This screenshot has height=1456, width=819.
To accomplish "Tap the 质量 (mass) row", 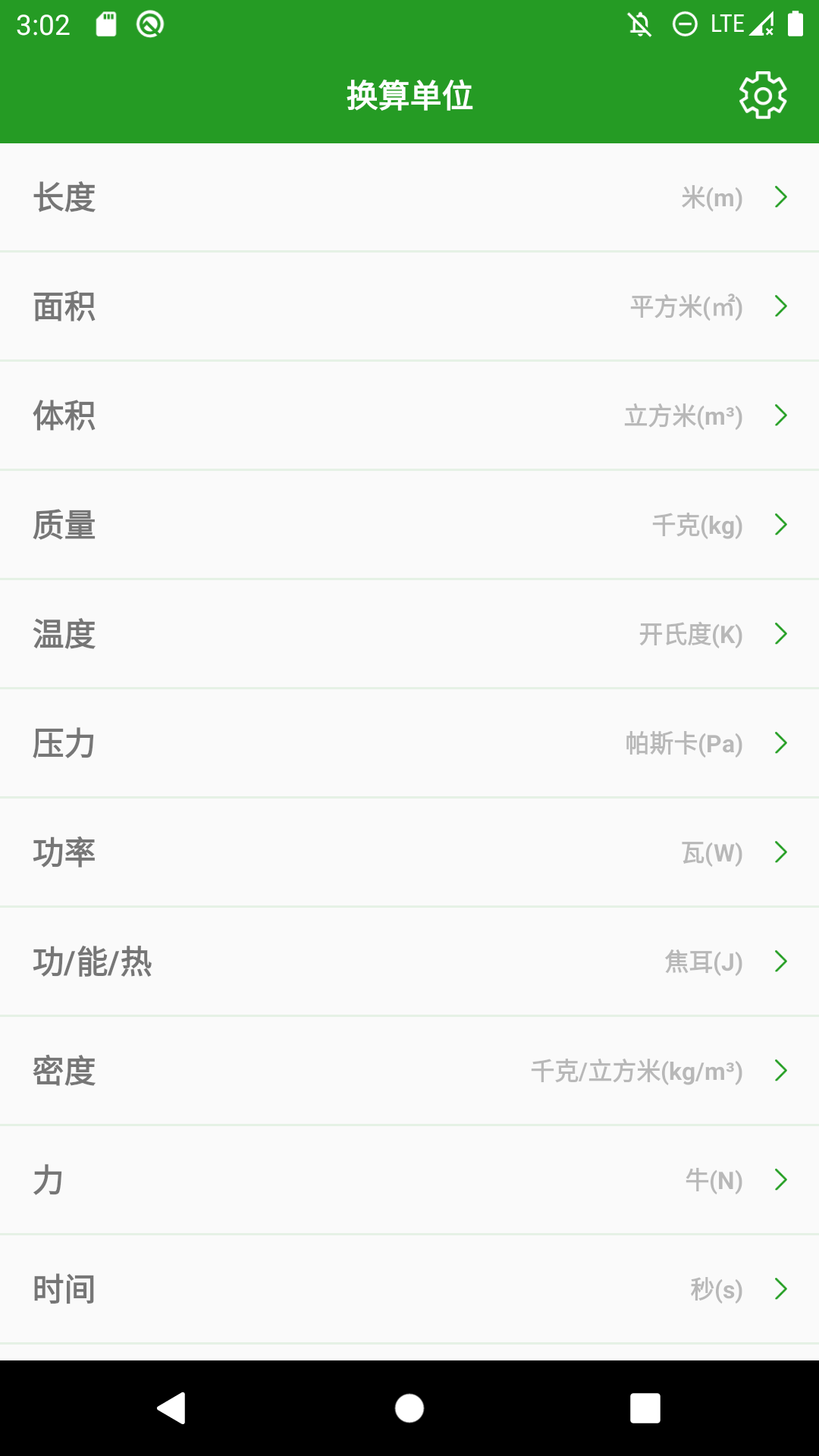I will tap(409, 525).
